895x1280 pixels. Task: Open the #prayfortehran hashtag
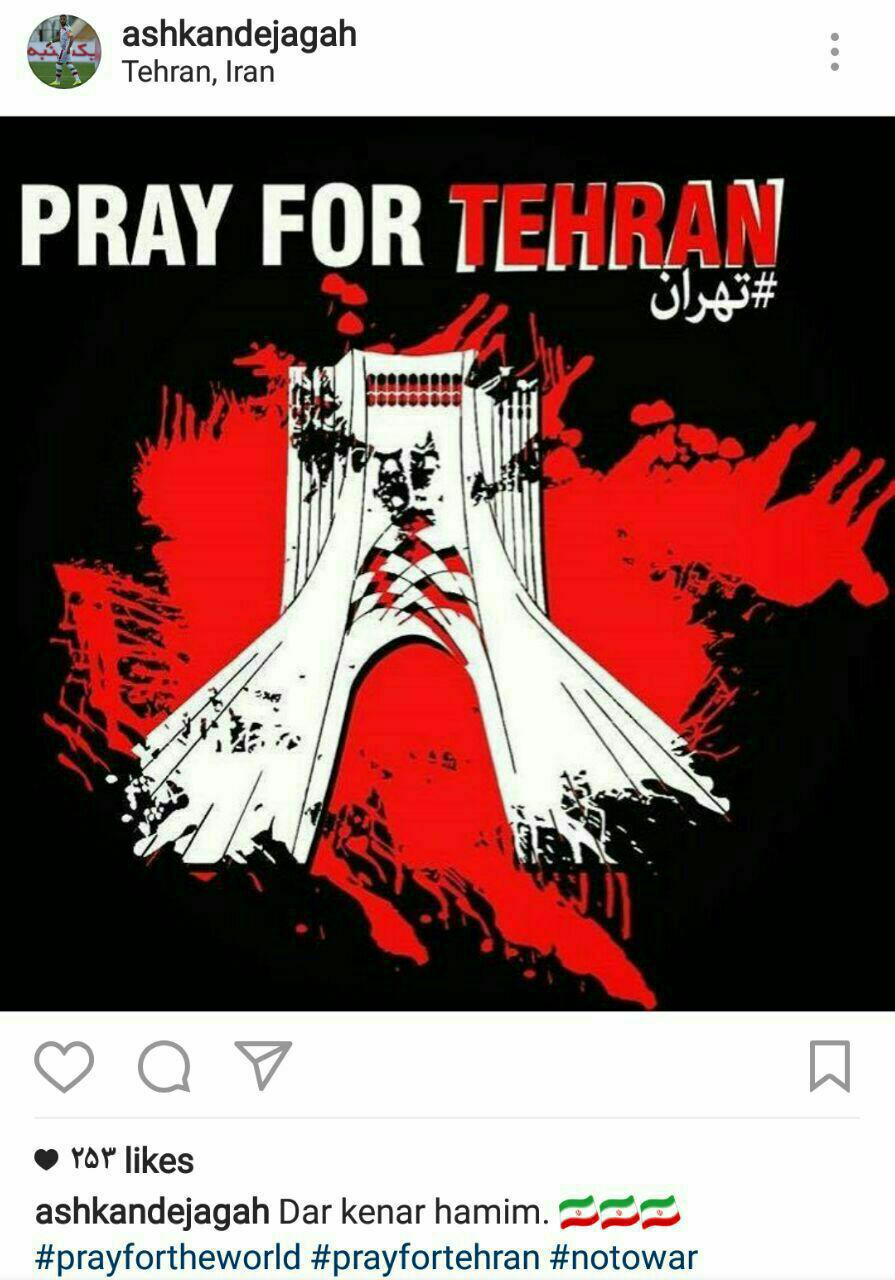(425, 1257)
